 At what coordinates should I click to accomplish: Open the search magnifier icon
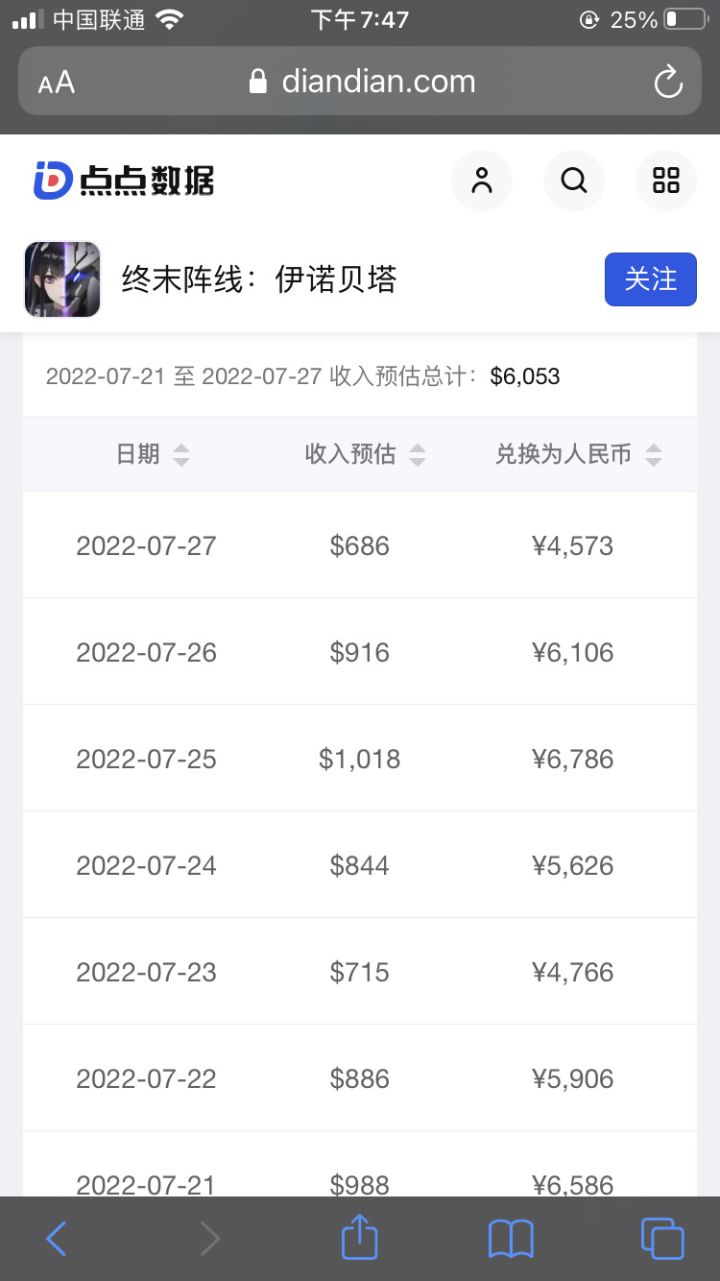pyautogui.click(x=574, y=181)
